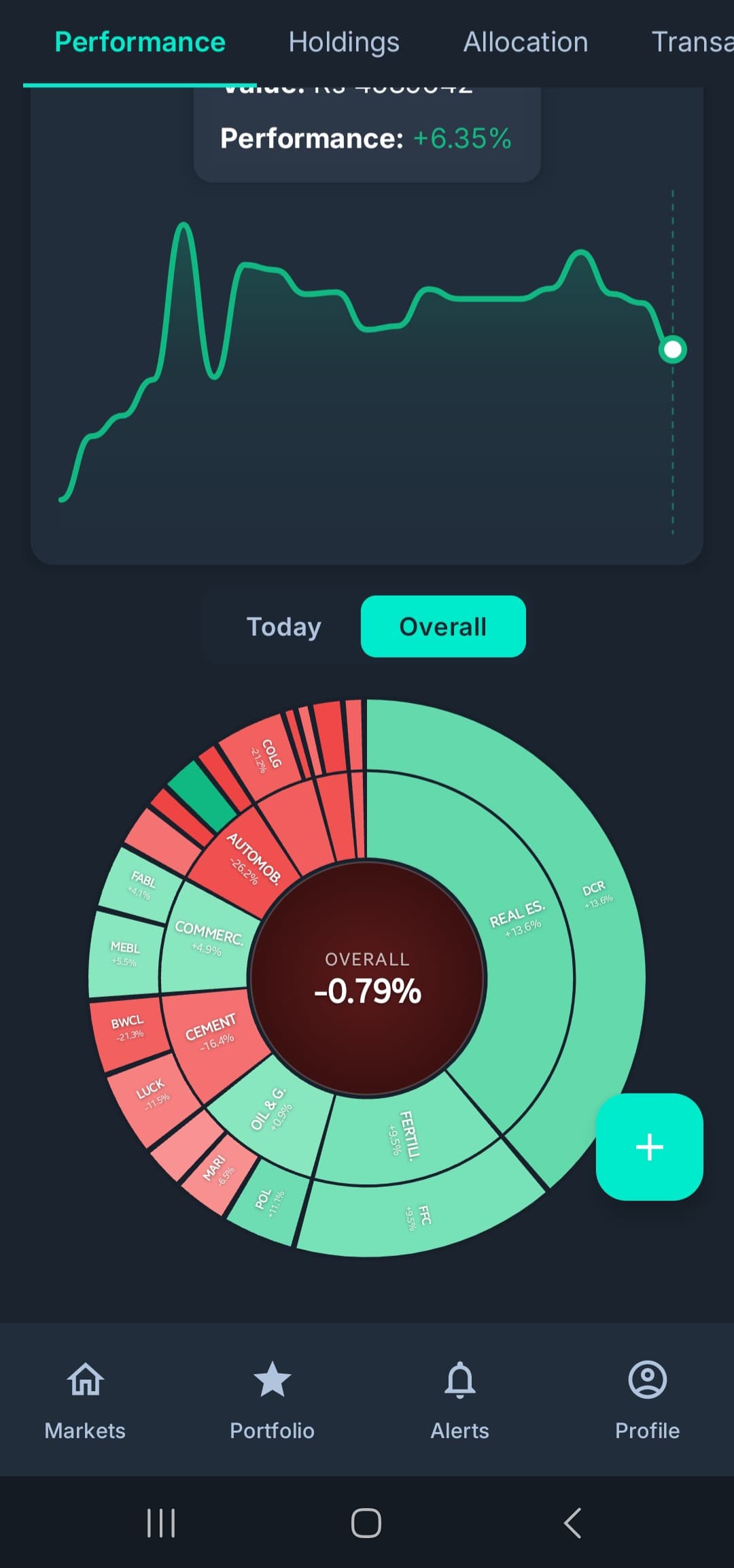Keep the Overall performance toggle selected
This screenshot has width=734, height=1568.
[x=443, y=626]
